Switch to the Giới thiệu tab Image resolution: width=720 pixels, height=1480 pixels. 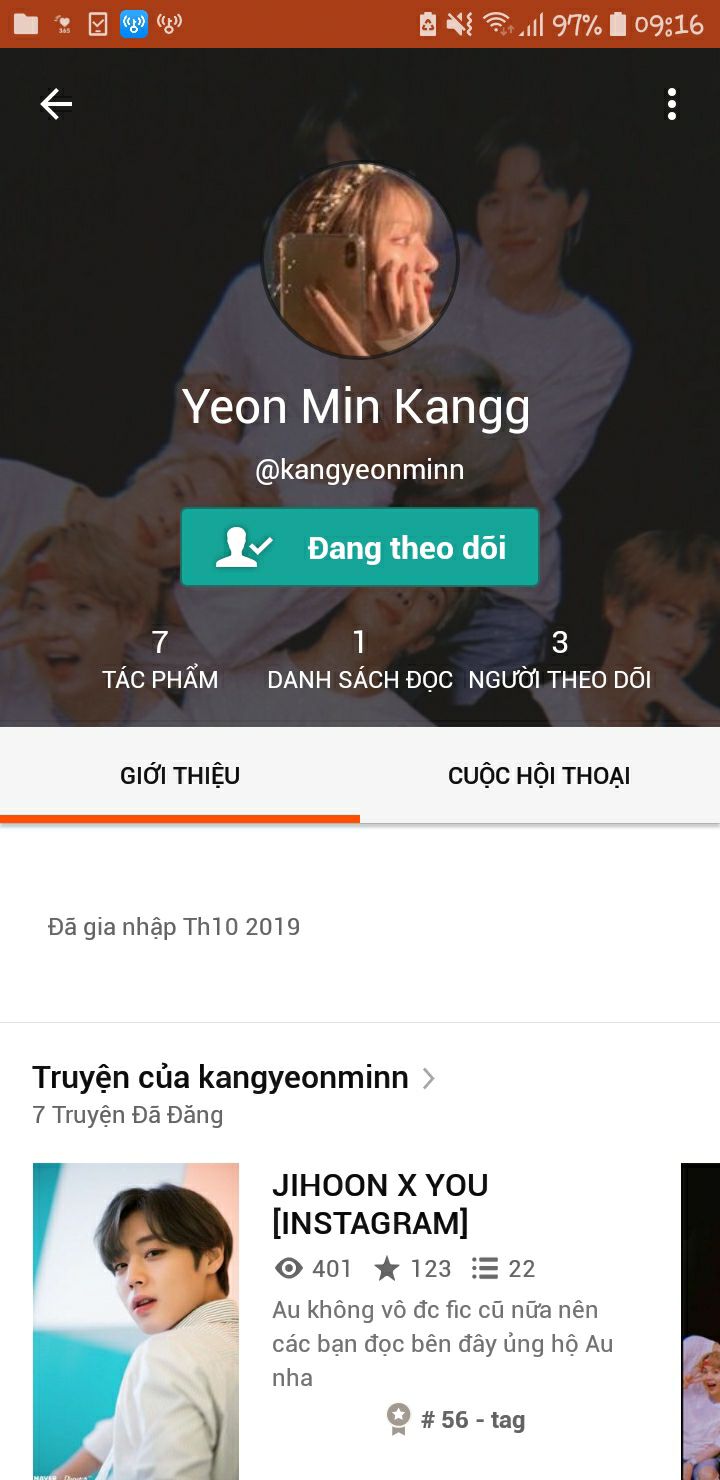pos(180,776)
